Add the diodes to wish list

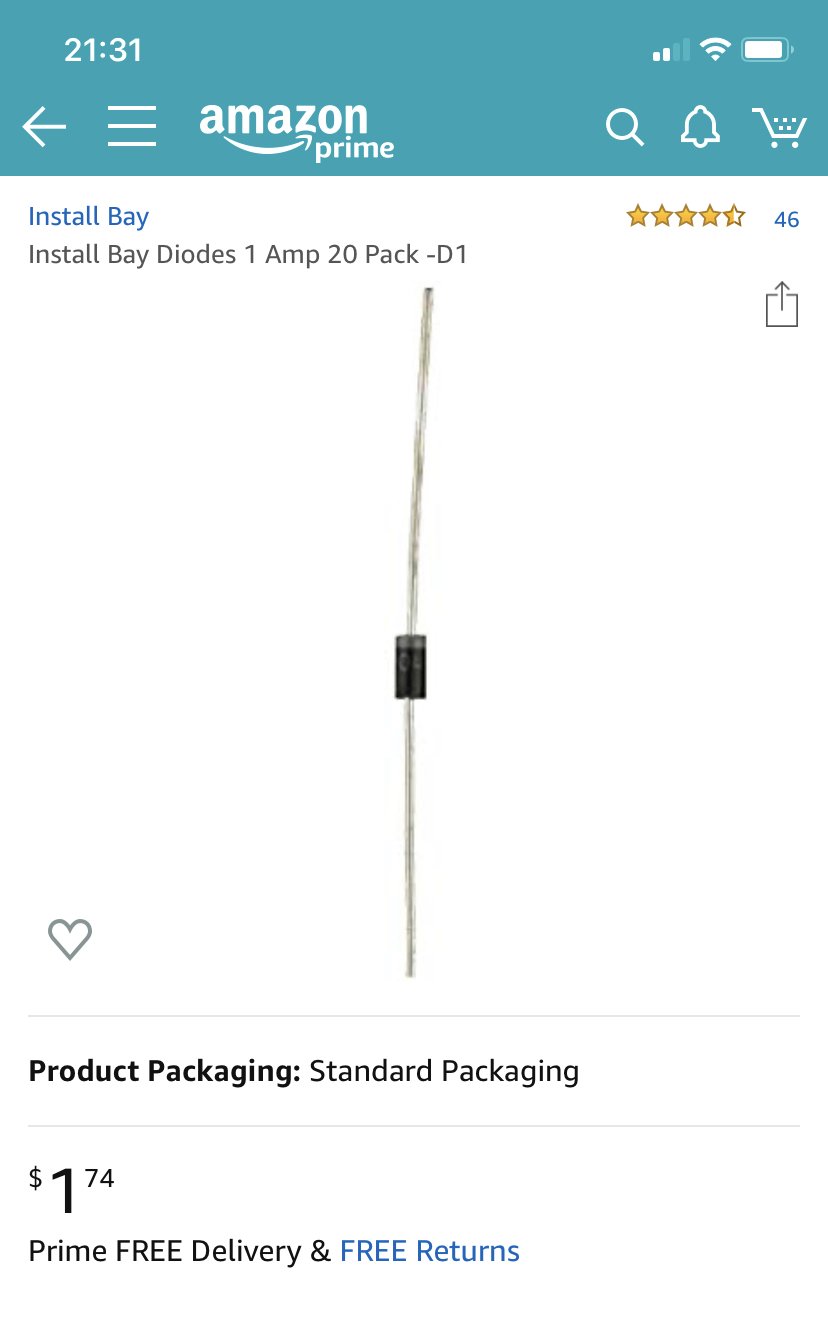pos(70,938)
